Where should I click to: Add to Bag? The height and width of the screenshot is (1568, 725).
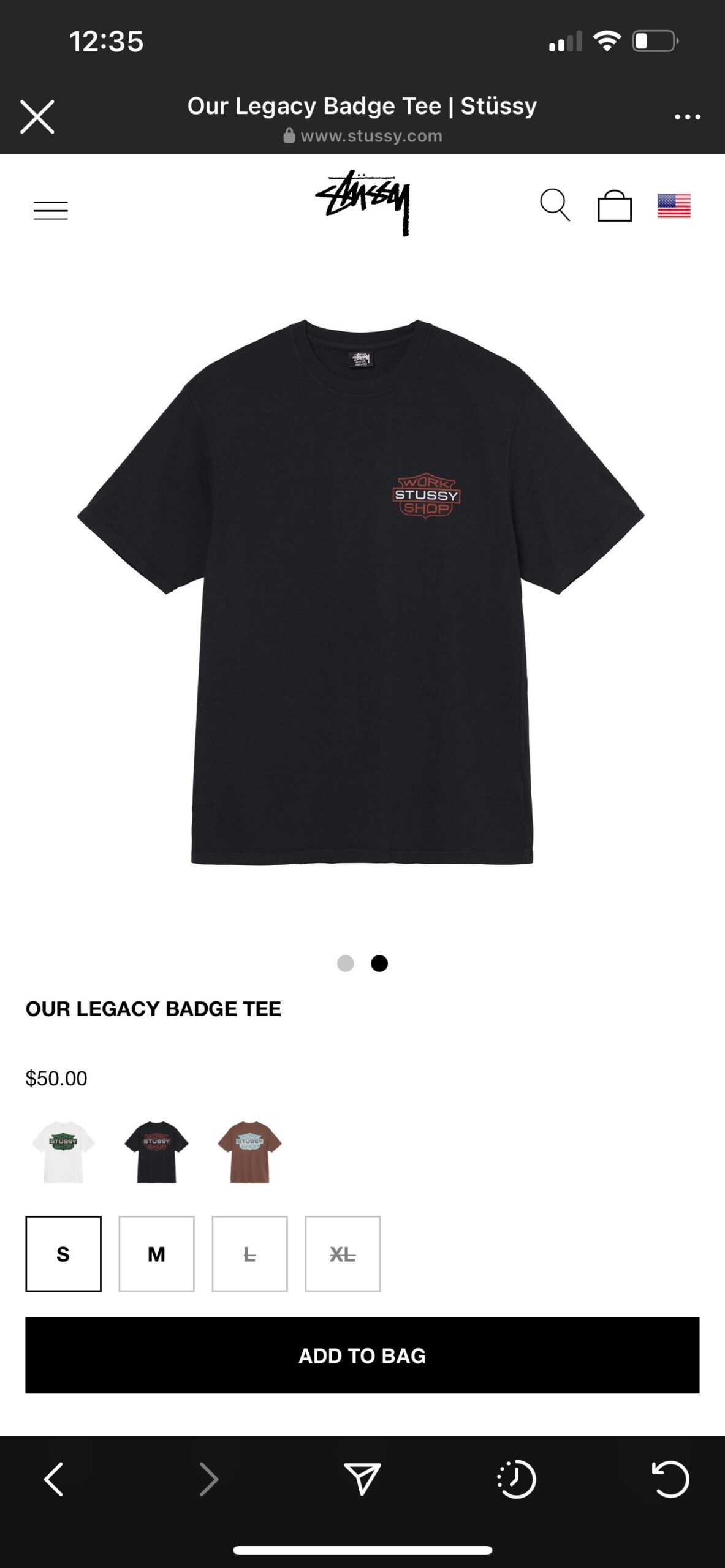point(362,1355)
